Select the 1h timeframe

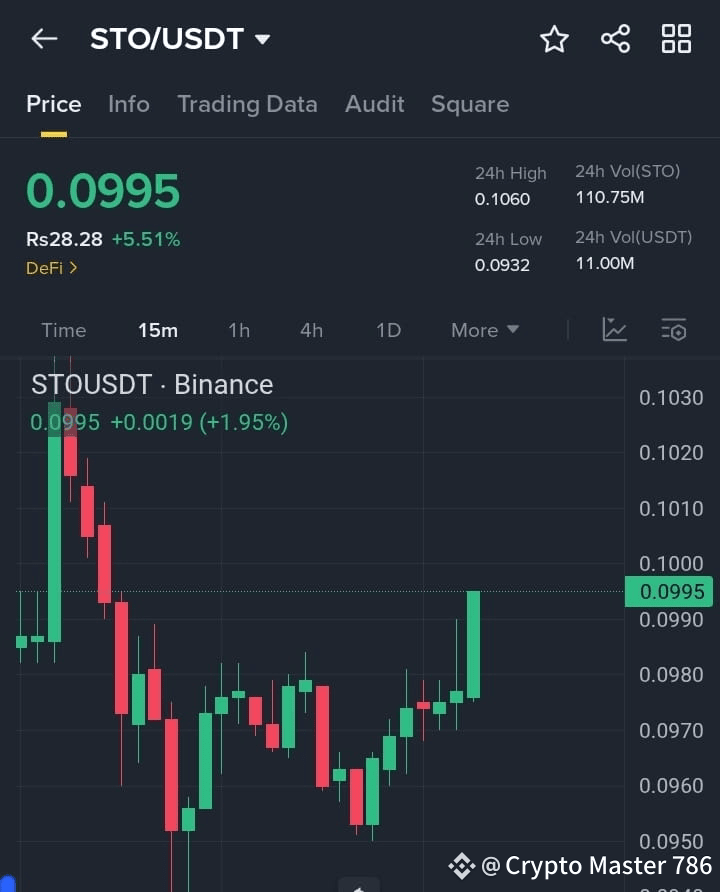(x=239, y=329)
